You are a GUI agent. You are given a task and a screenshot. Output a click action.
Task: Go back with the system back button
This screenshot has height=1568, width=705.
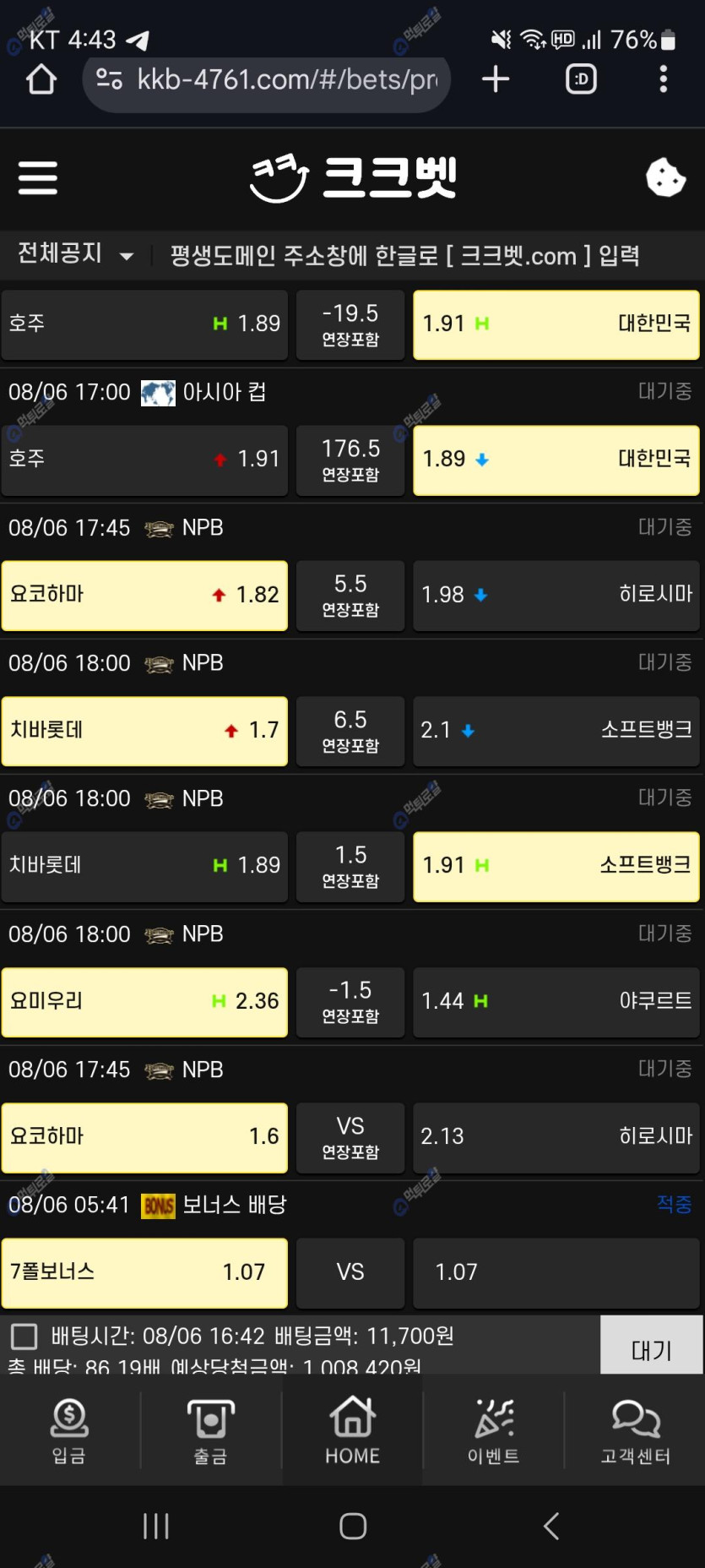tap(551, 1526)
